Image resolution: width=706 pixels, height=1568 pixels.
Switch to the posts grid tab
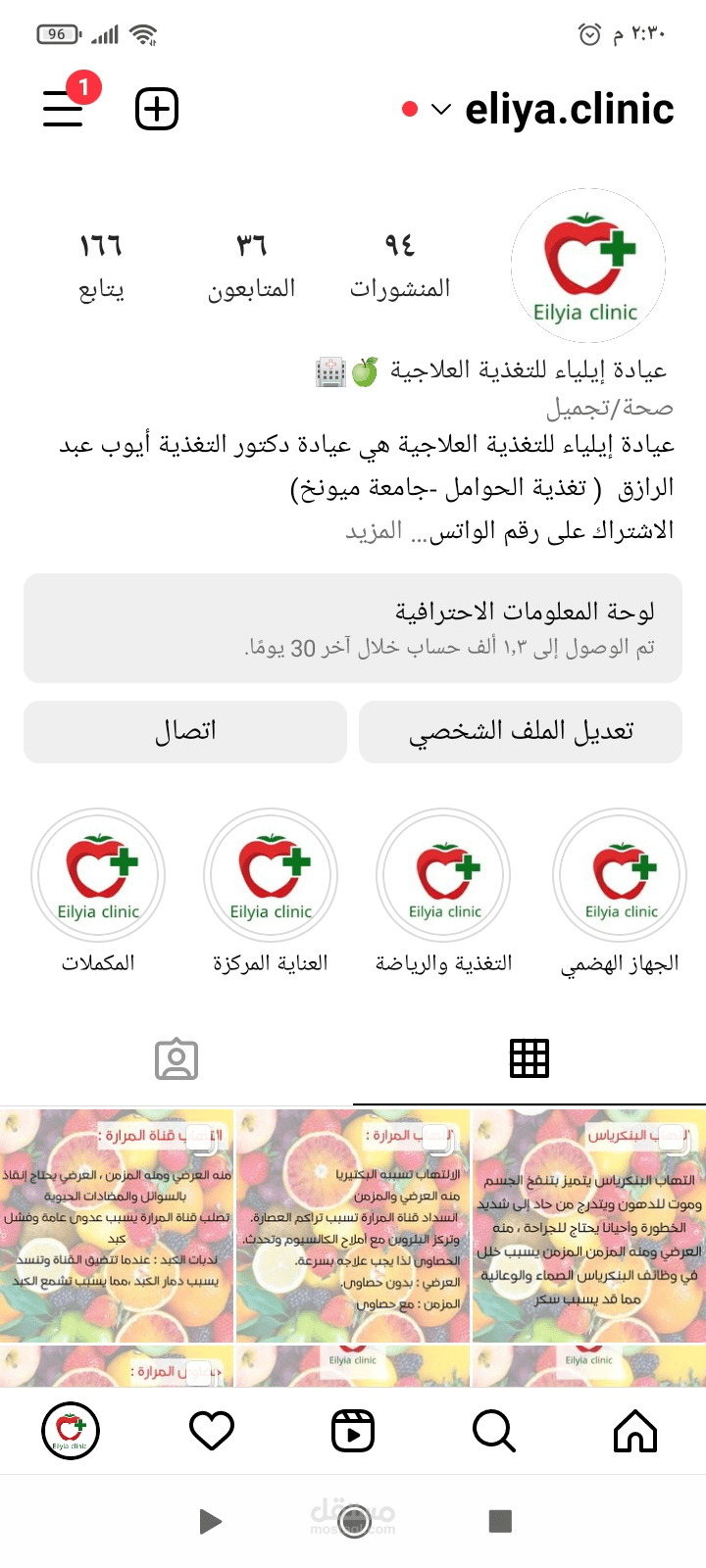pos(529,1058)
